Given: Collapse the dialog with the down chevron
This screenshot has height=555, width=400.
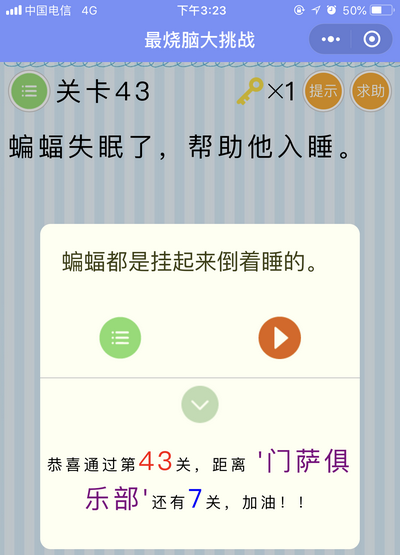Looking at the screenshot, I should tap(200, 404).
